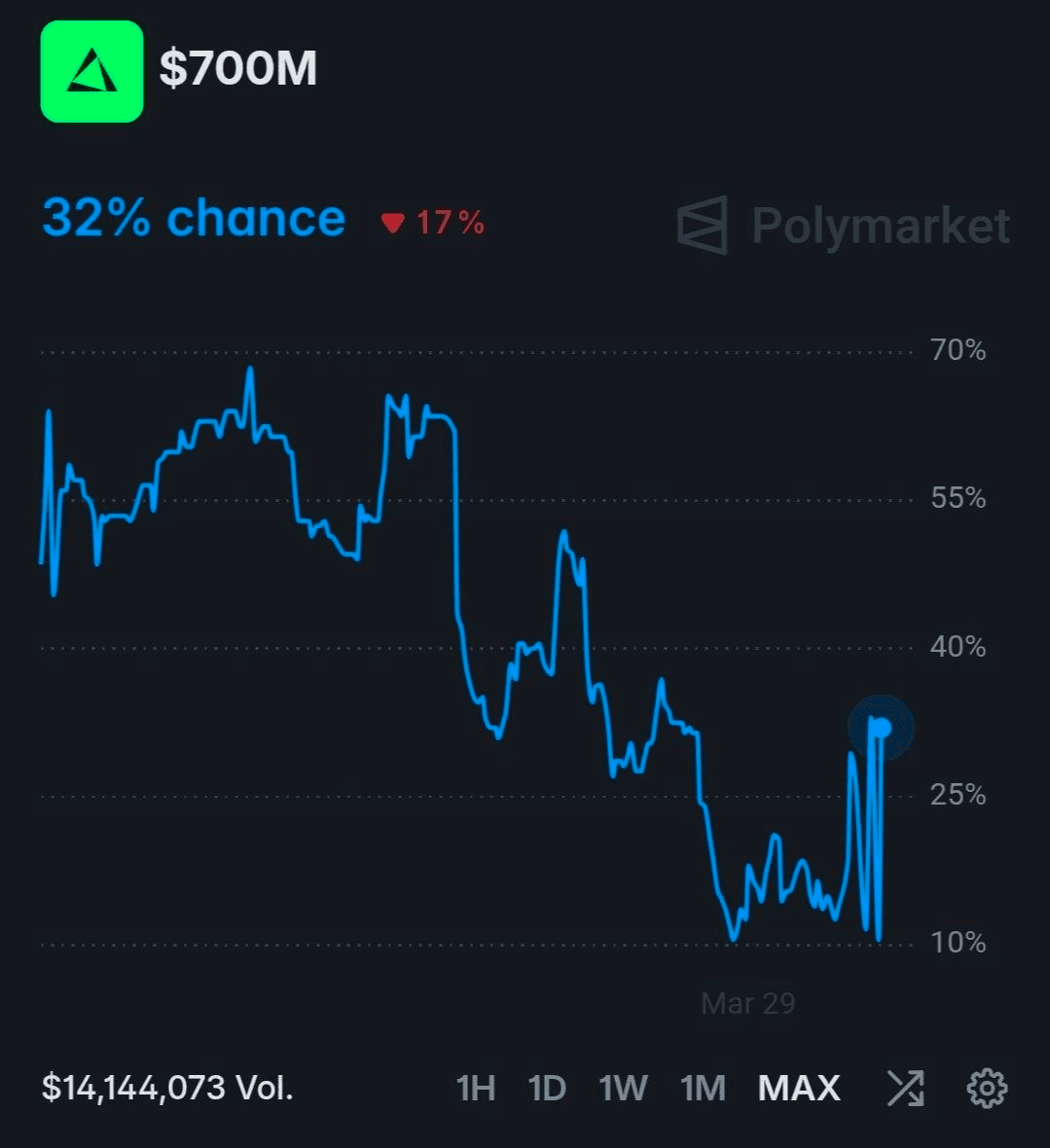This screenshot has width=1050, height=1148.
Task: Open chart settings gear
Action: (987, 1088)
